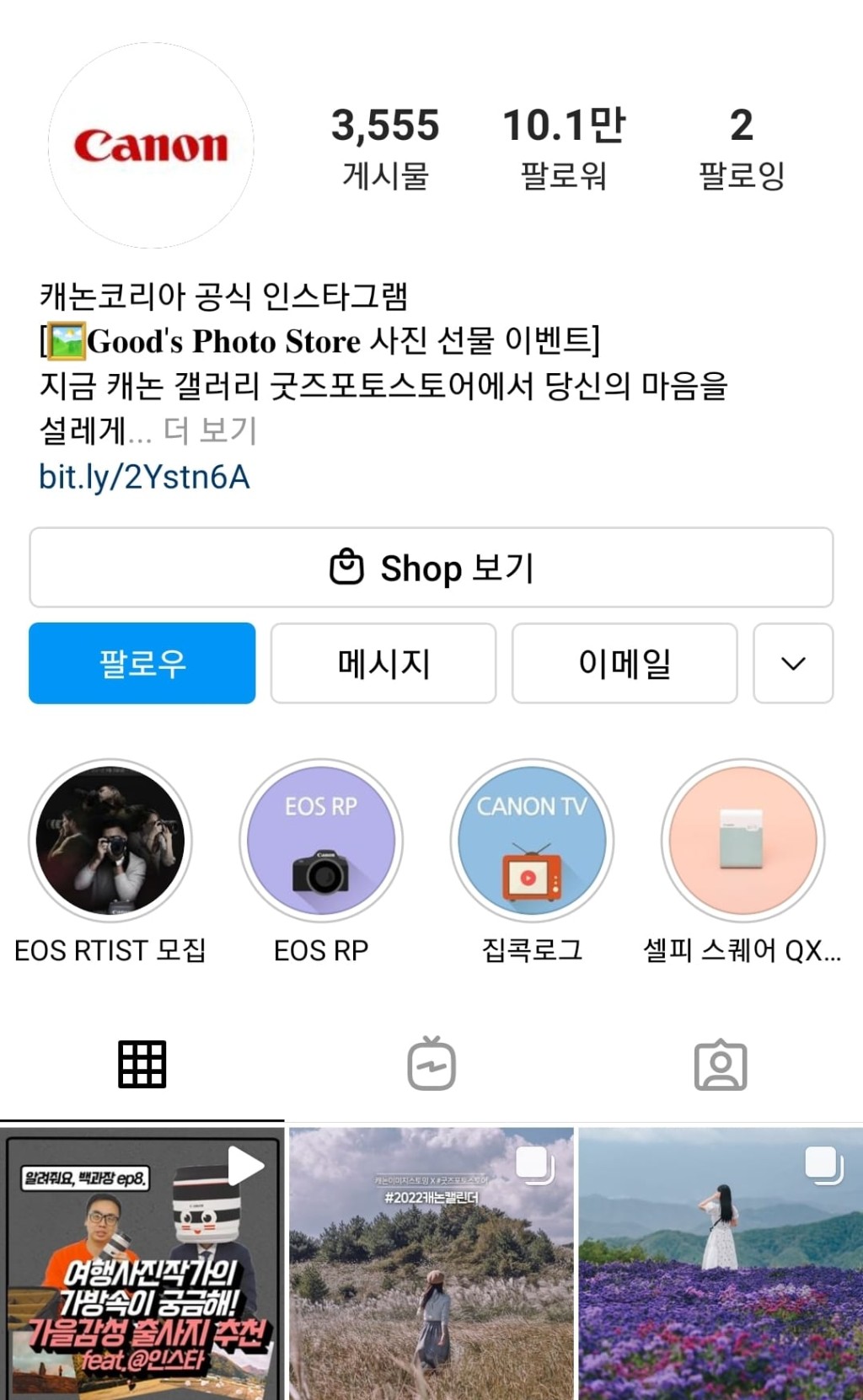Switch to the posts grid tab
This screenshot has height=1400, width=863.
point(142,1065)
